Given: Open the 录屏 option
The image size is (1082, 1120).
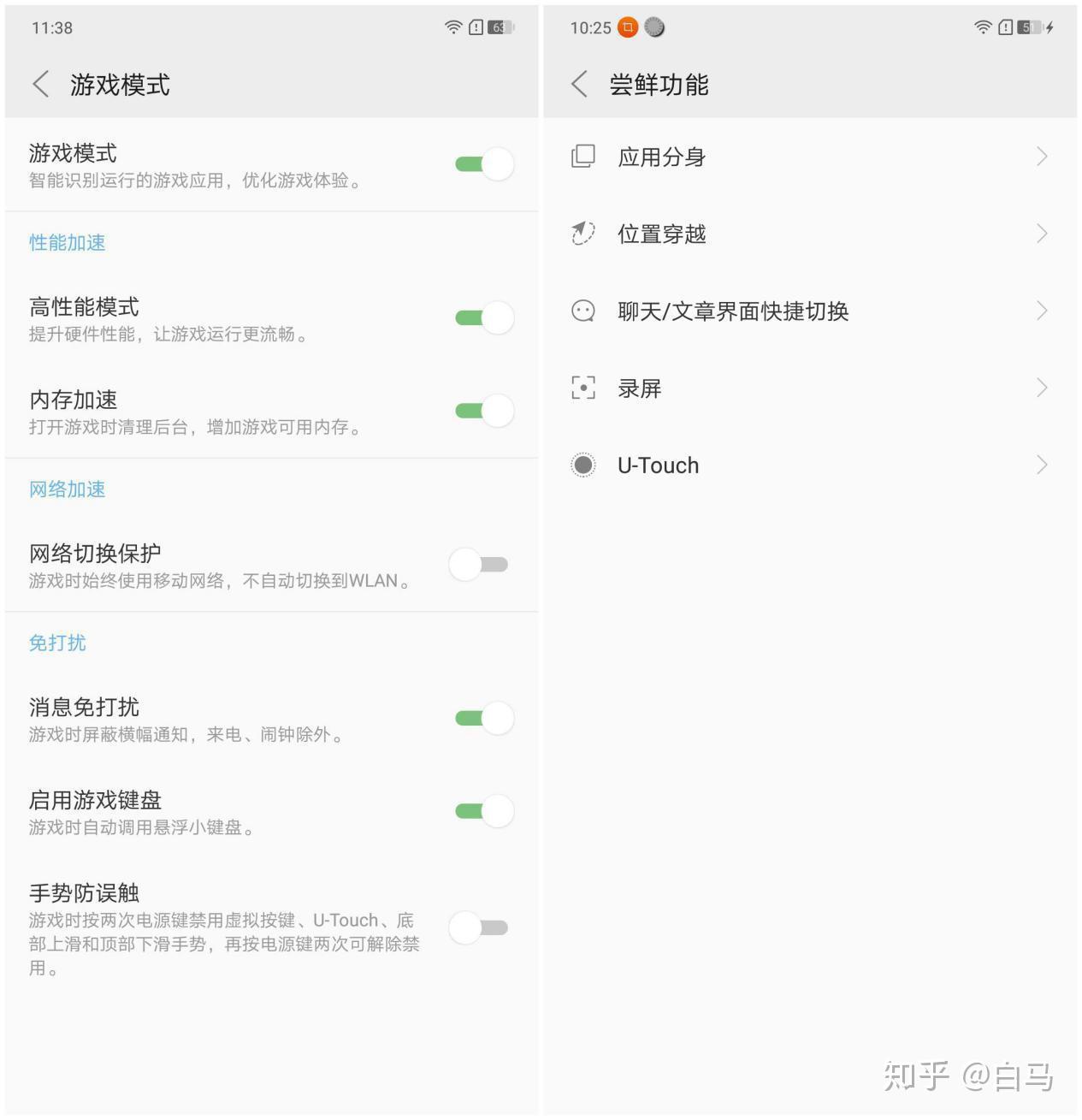Looking at the screenshot, I should click(x=808, y=388).
